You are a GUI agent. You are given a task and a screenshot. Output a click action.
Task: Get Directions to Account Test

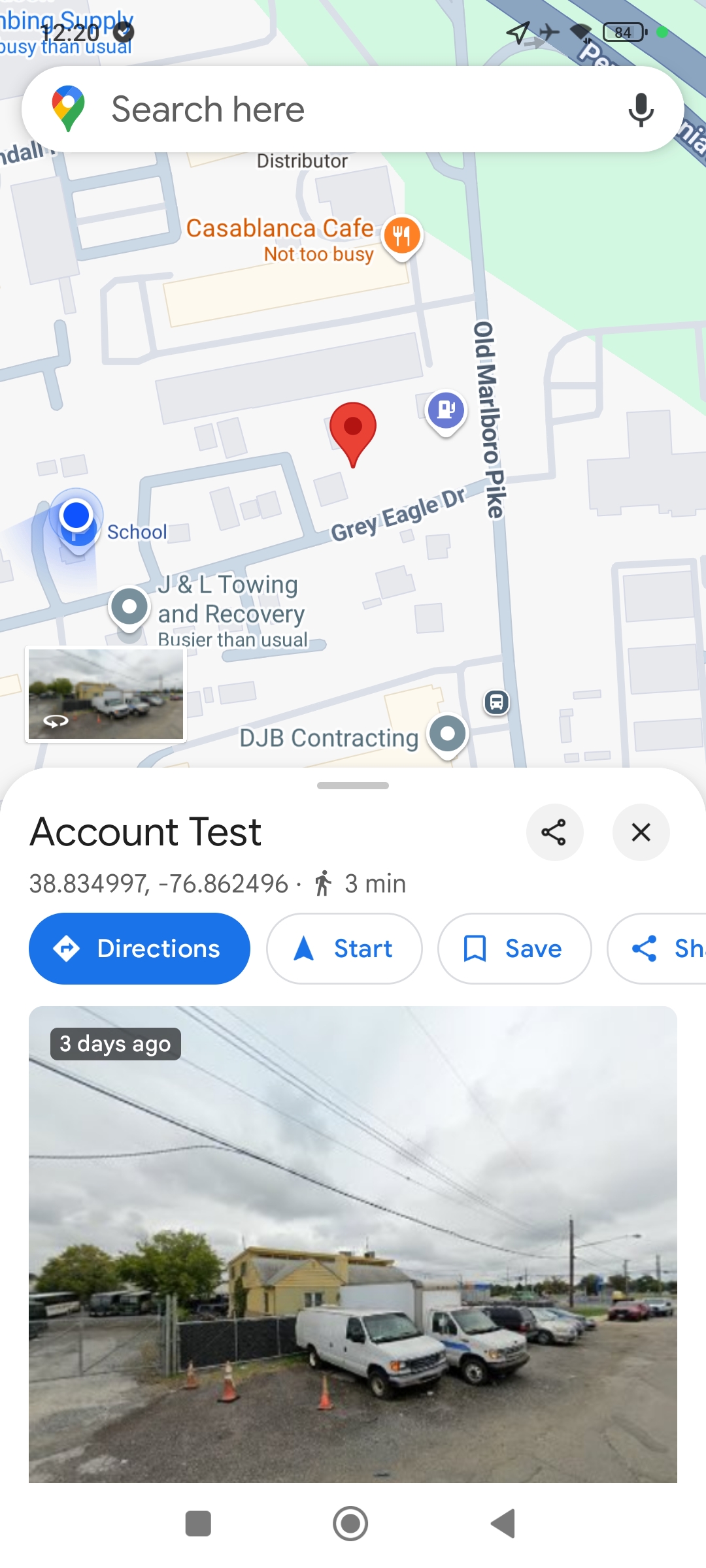tap(139, 949)
